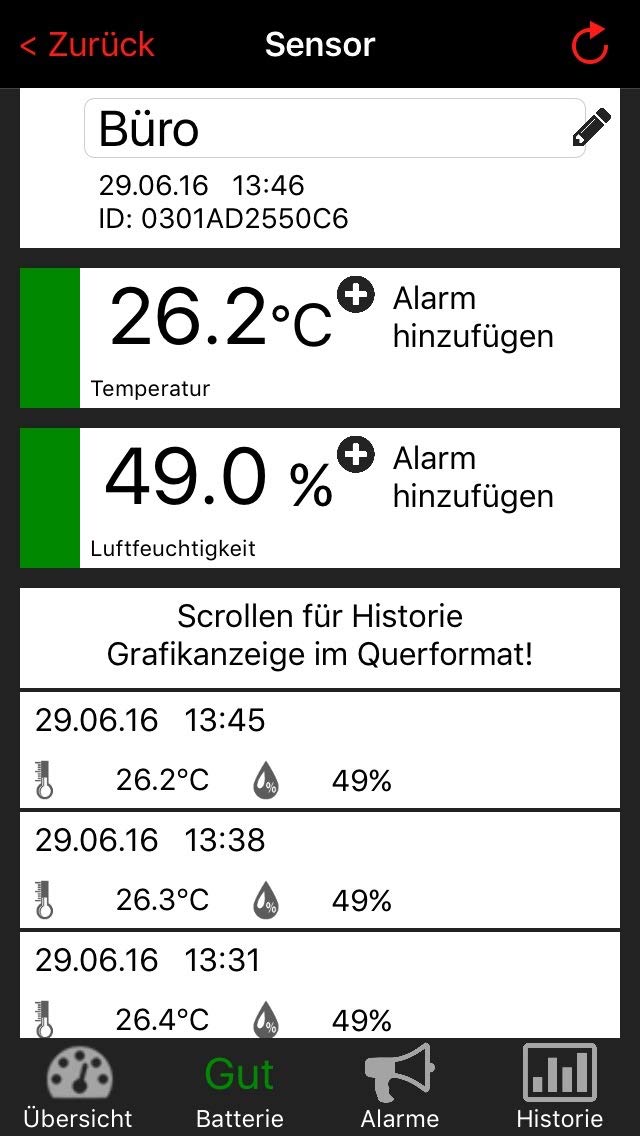The height and width of the screenshot is (1136, 640).
Task: Open the Historie tab
Action: [x=560, y=1087]
